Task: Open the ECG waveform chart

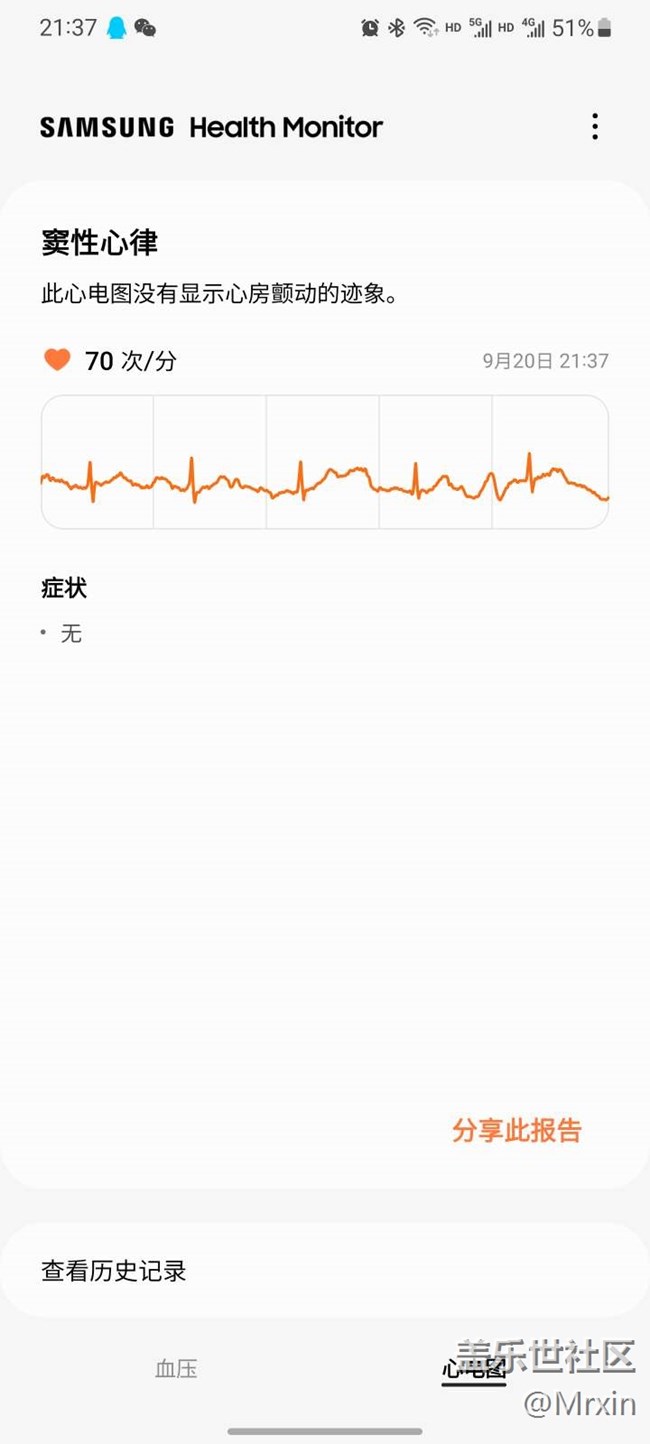Action: coord(325,462)
